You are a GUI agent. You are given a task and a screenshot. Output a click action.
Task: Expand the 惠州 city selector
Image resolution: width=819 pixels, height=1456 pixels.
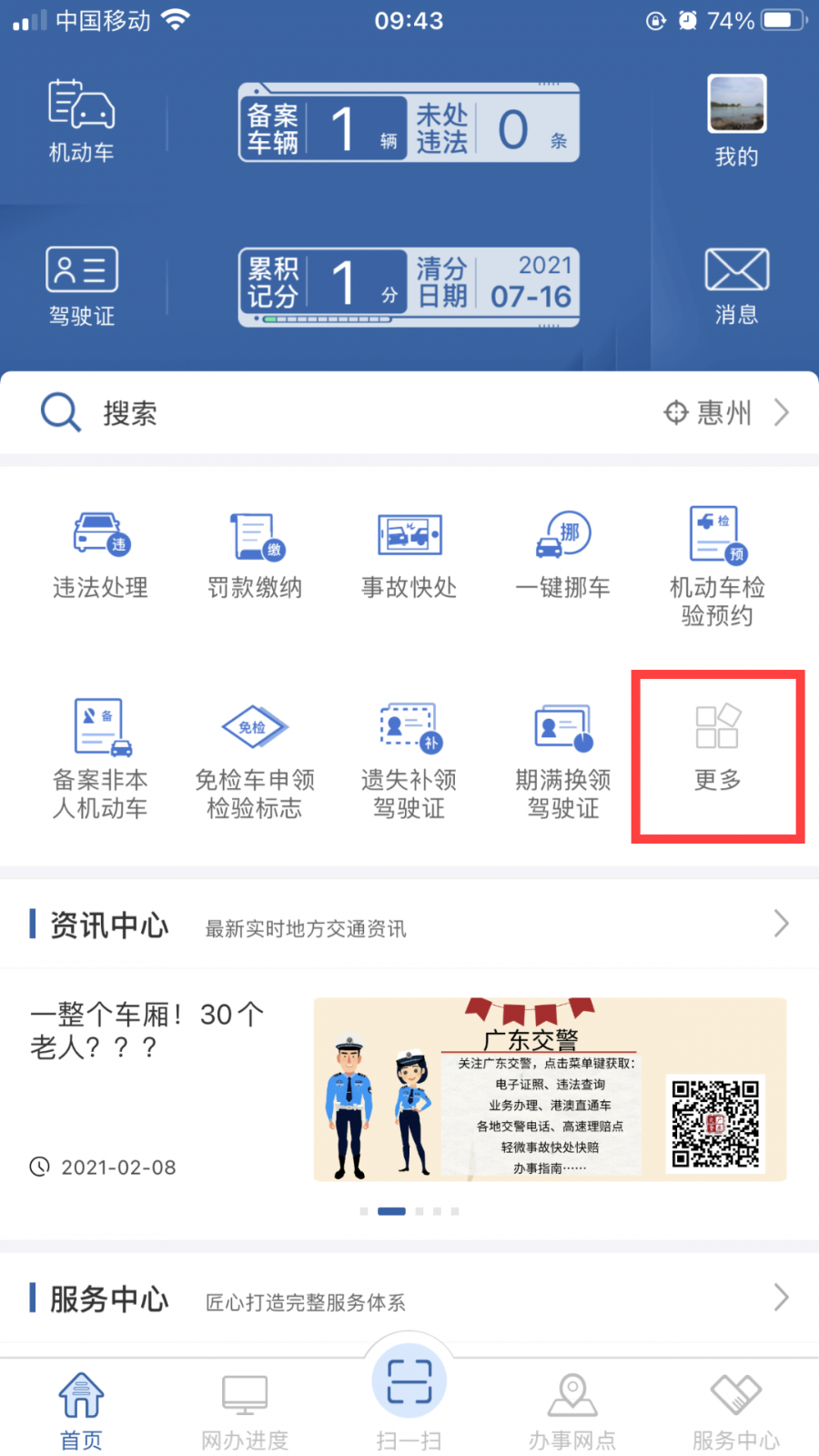(x=723, y=412)
